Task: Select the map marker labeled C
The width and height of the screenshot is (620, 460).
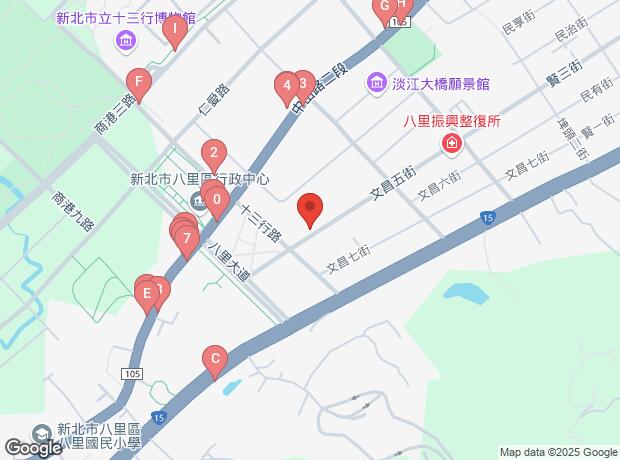Action: 213,357
